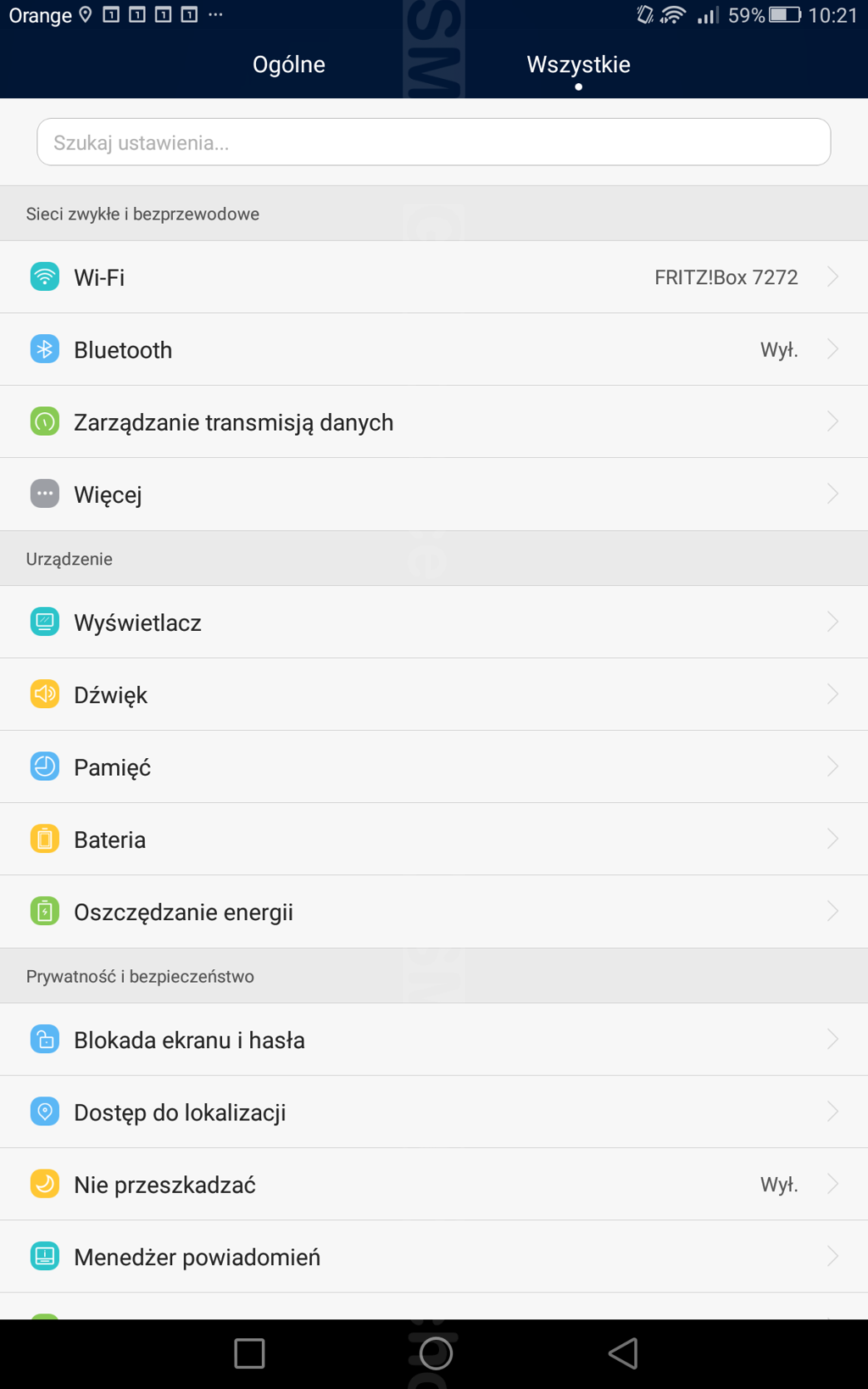Open the Więcej network options

click(x=433, y=494)
